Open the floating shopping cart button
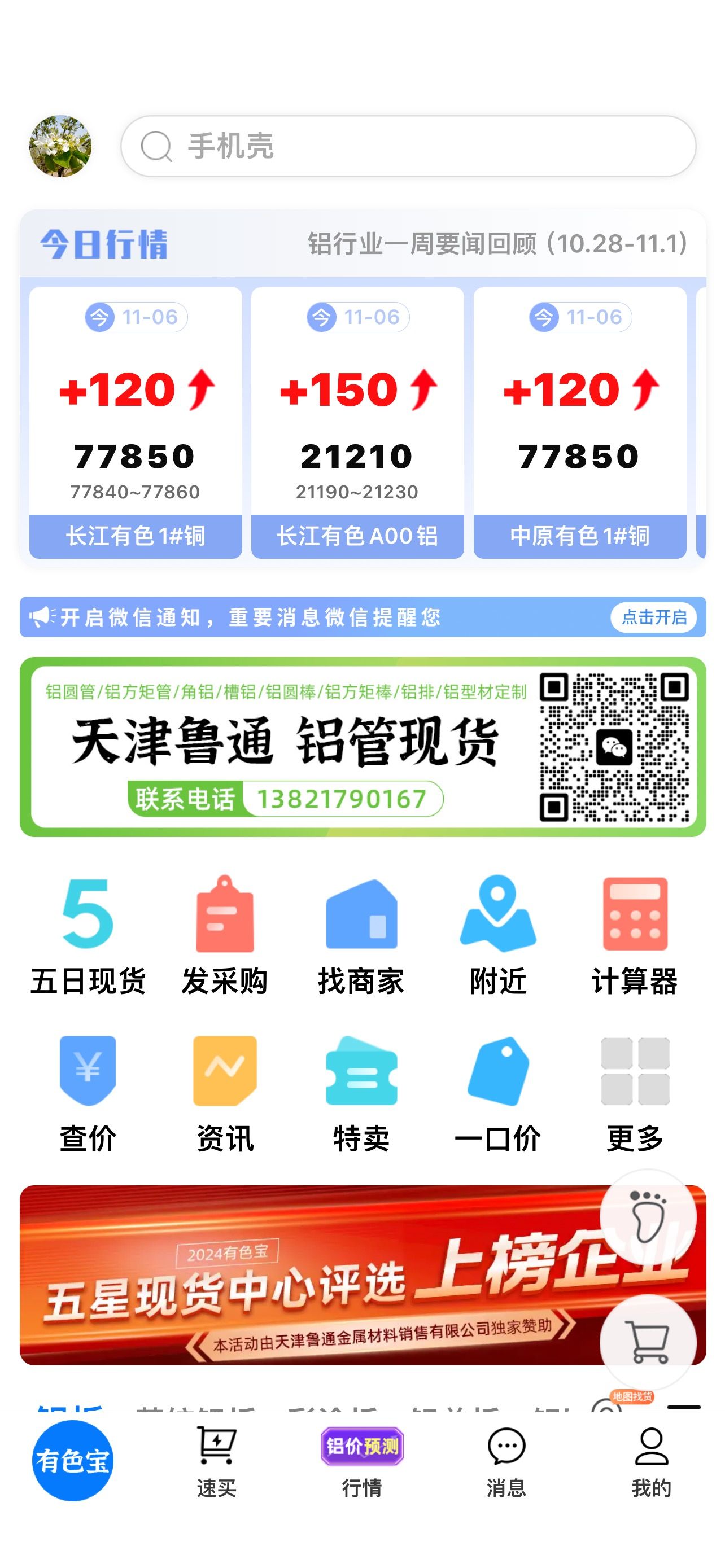Screen dimensions: 725x1568 (x=648, y=1342)
